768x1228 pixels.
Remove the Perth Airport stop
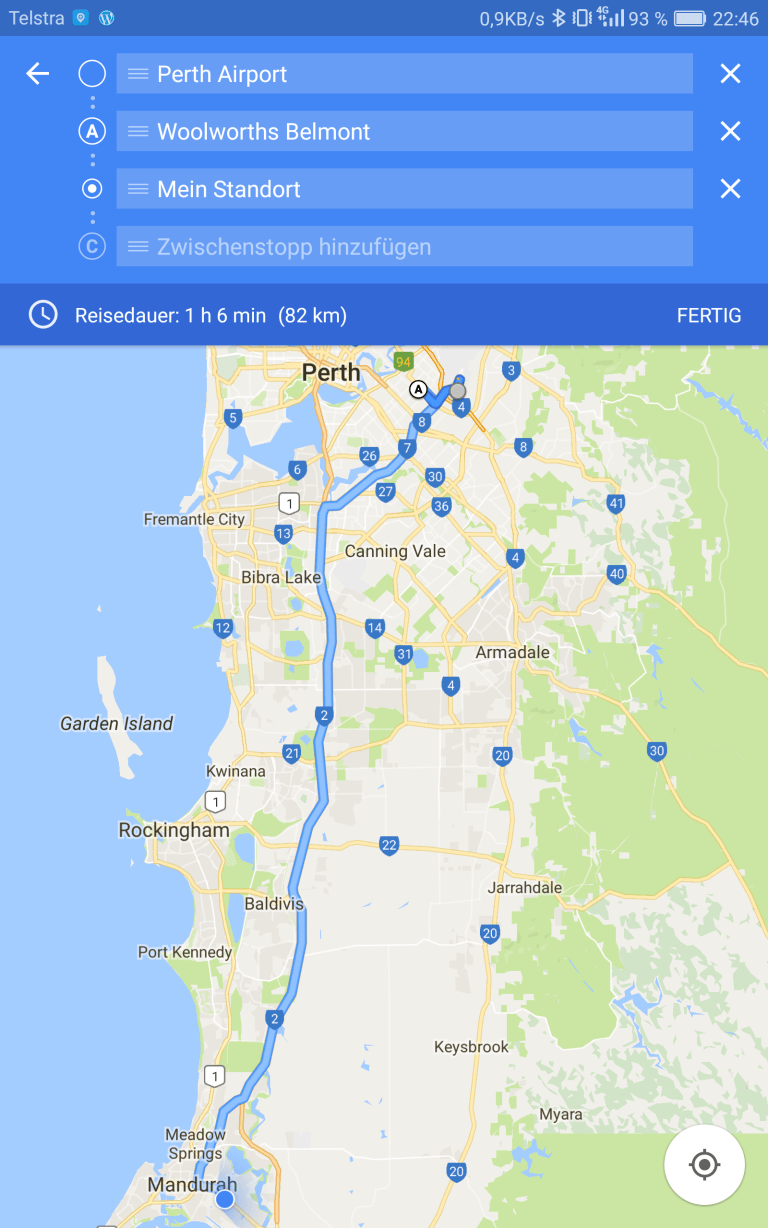[x=731, y=74]
